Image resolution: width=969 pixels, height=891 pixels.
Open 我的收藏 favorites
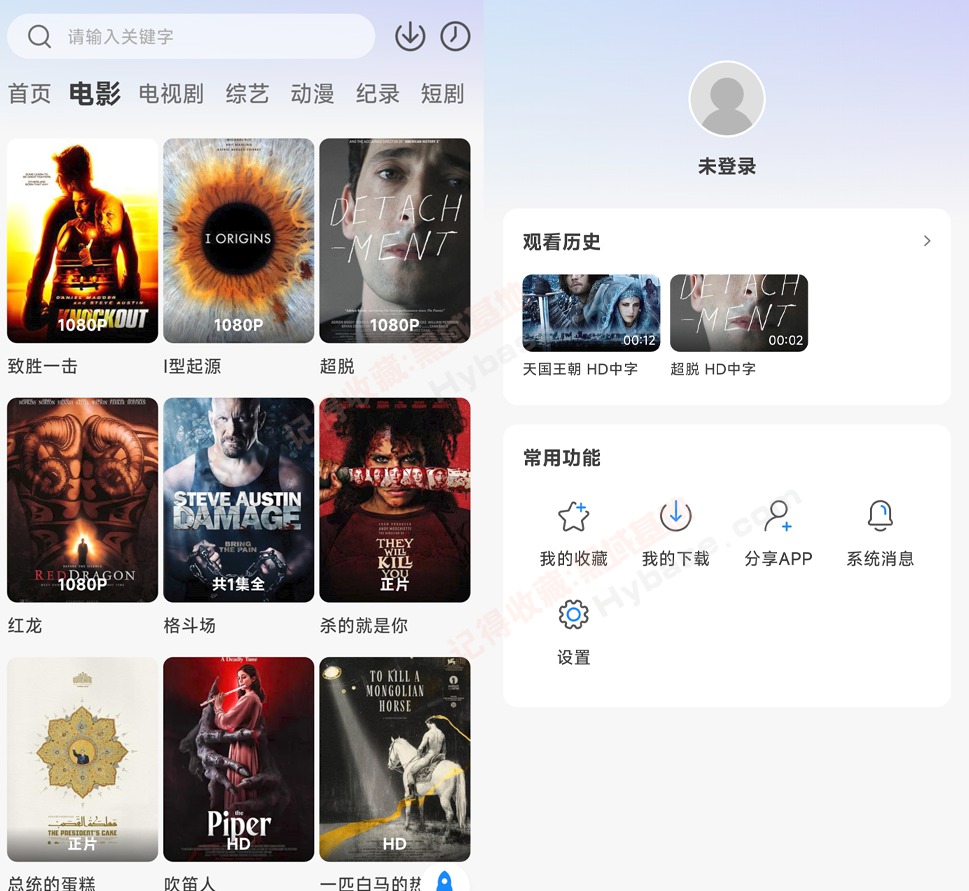(x=573, y=532)
